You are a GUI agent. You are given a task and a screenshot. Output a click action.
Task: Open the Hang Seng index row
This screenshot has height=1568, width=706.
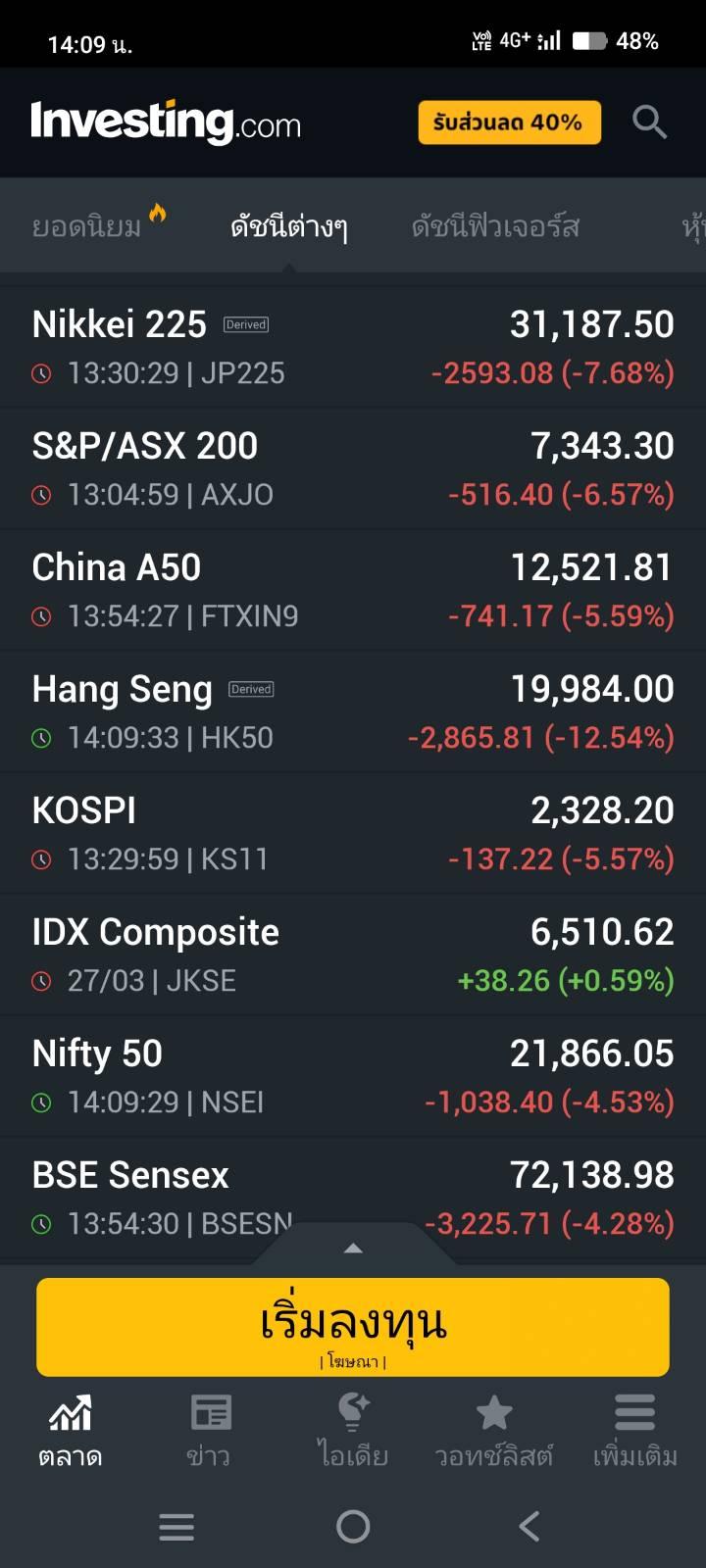(x=353, y=711)
